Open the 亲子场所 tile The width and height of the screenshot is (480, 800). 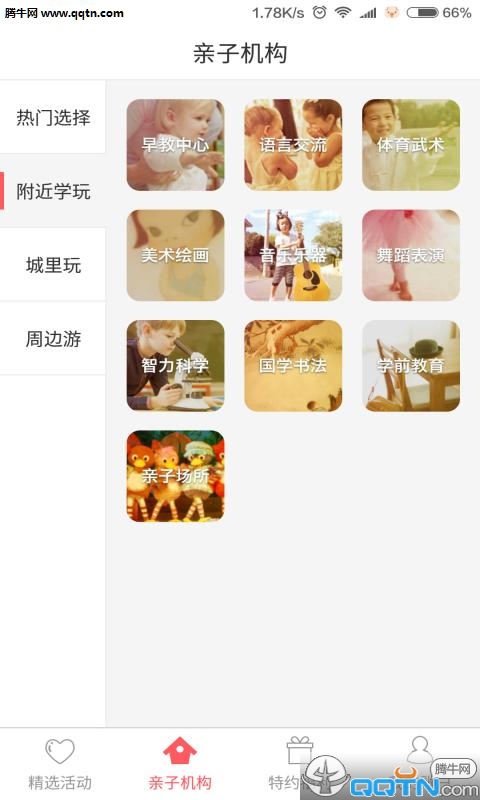pos(175,476)
